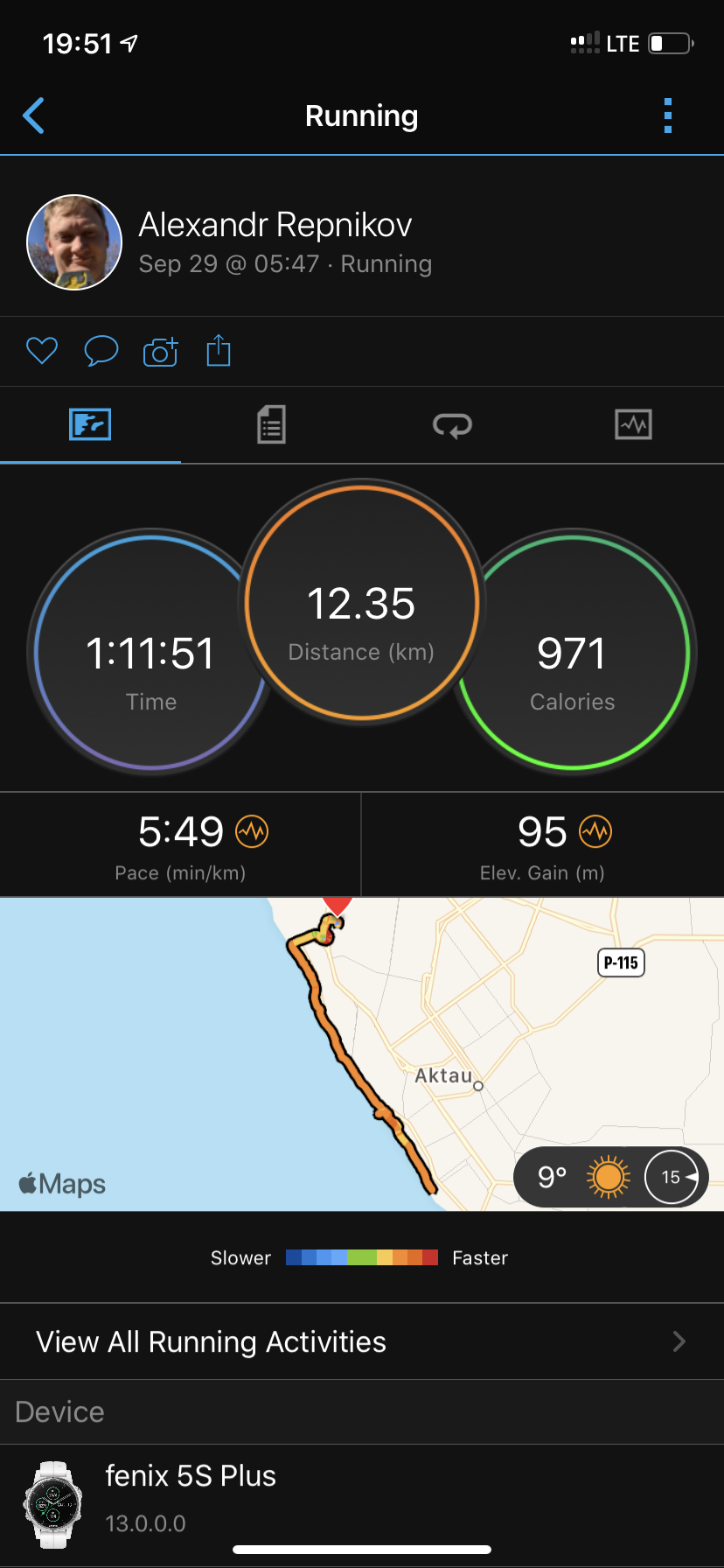Image resolution: width=724 pixels, height=1568 pixels.
Task: Switch to the stats details tab
Action: pos(271,425)
